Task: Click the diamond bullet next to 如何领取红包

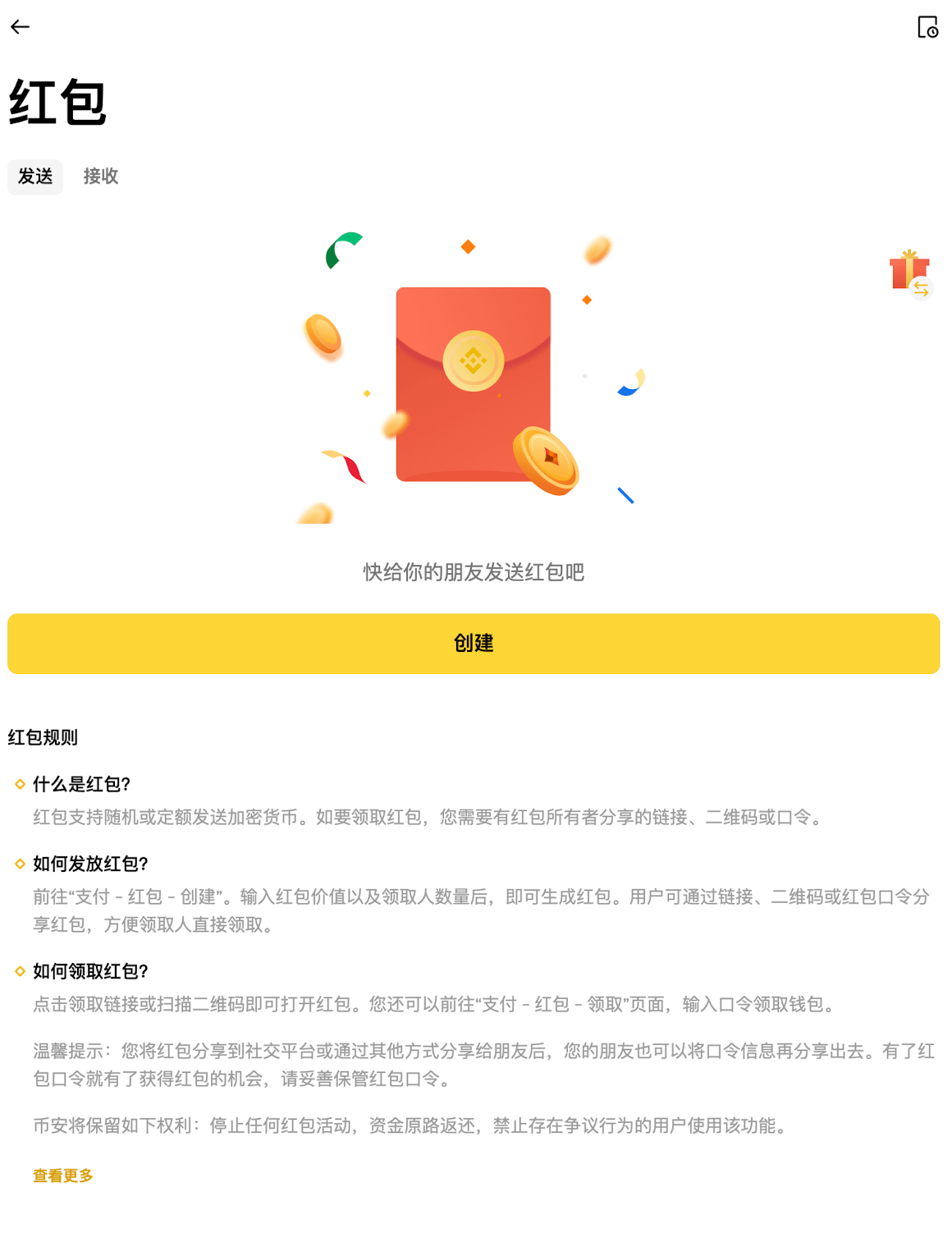Action: pyautogui.click(x=19, y=970)
